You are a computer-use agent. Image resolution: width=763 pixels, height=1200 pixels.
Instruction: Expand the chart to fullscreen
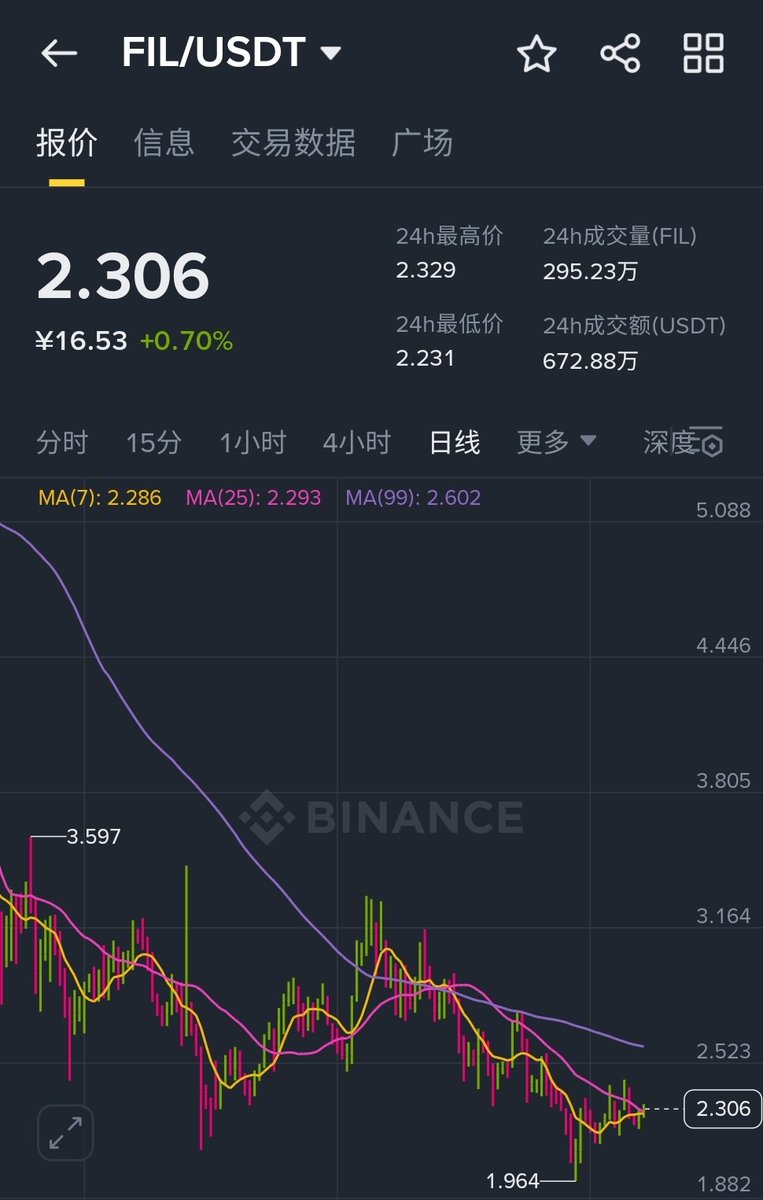(66, 1132)
